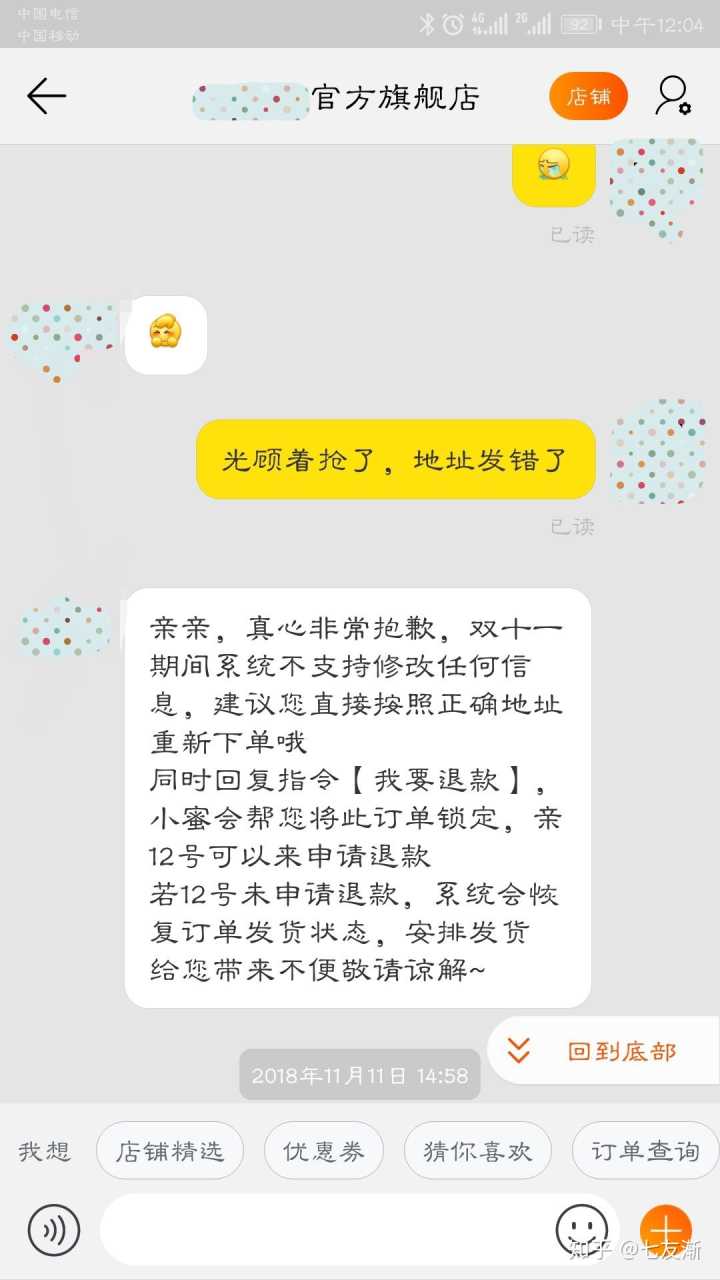Go back using the top arrow

point(46,96)
